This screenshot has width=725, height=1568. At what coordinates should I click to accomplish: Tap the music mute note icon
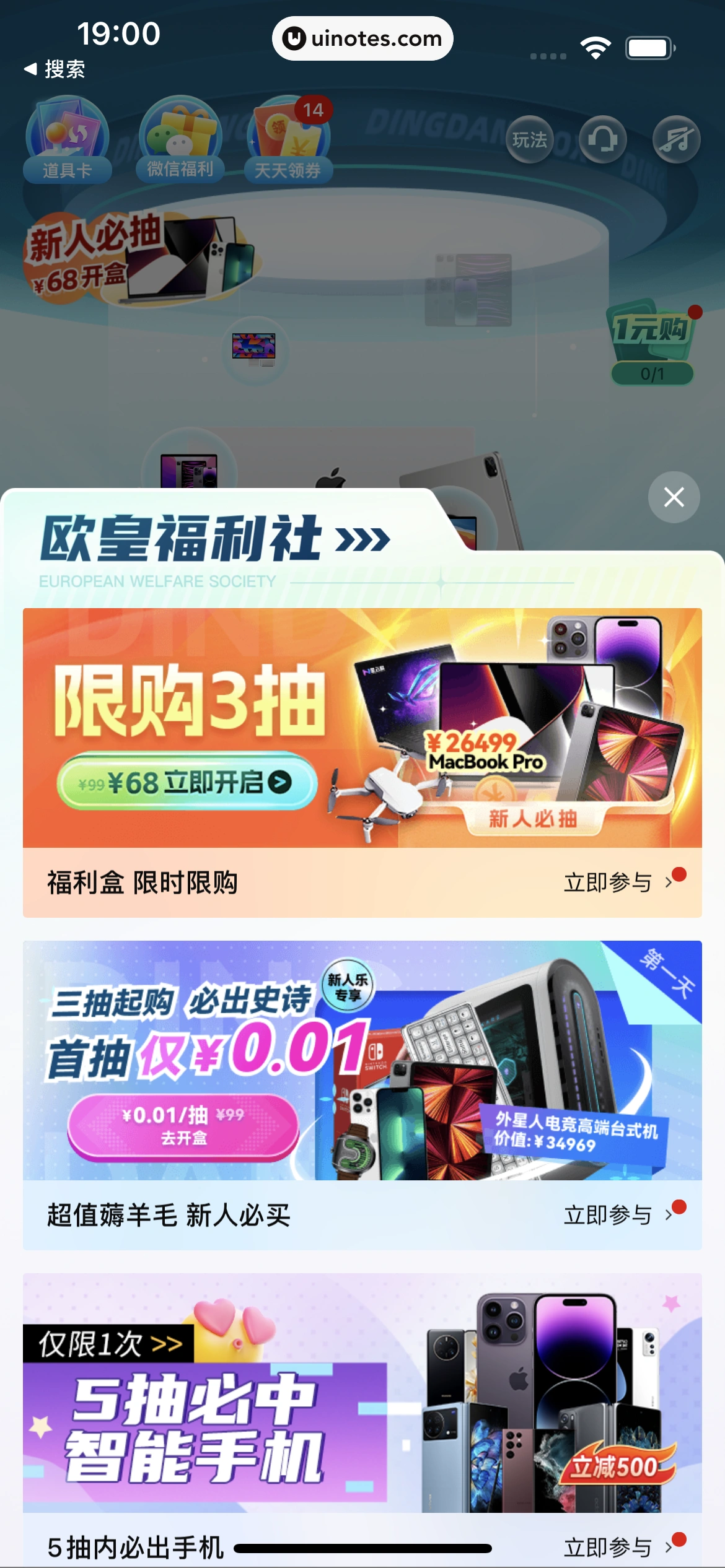[676, 140]
